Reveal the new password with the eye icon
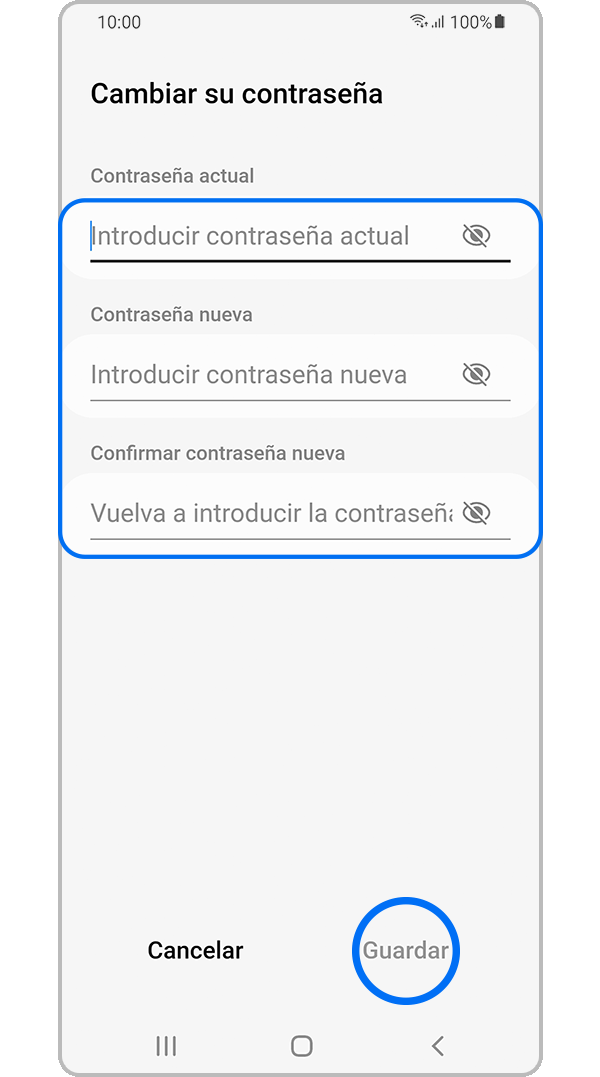This screenshot has width=600, height=1077. pyautogui.click(x=476, y=375)
